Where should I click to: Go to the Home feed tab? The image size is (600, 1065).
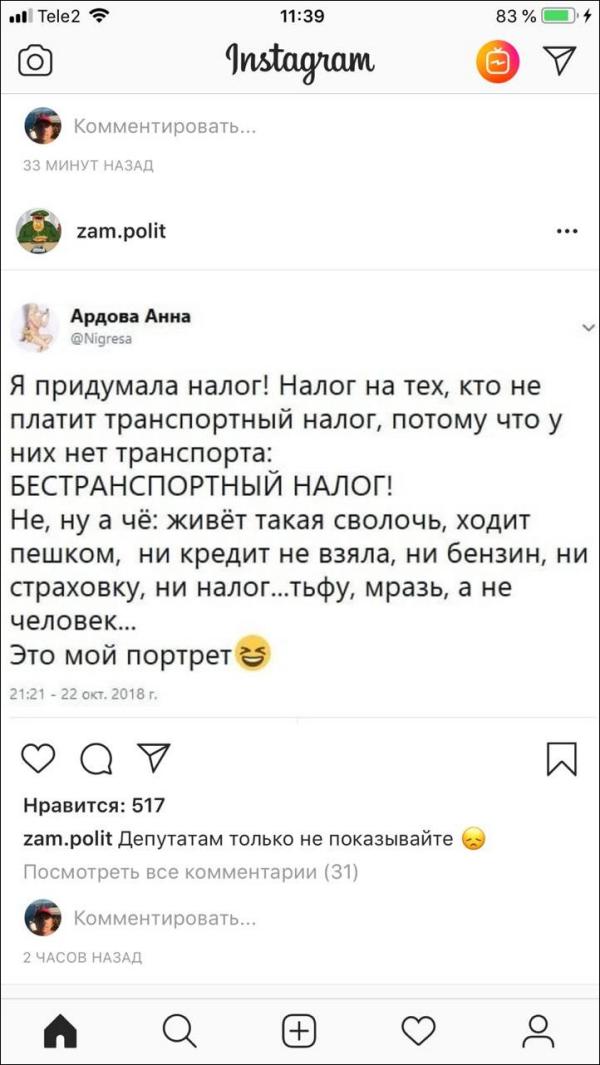click(x=60, y=1030)
